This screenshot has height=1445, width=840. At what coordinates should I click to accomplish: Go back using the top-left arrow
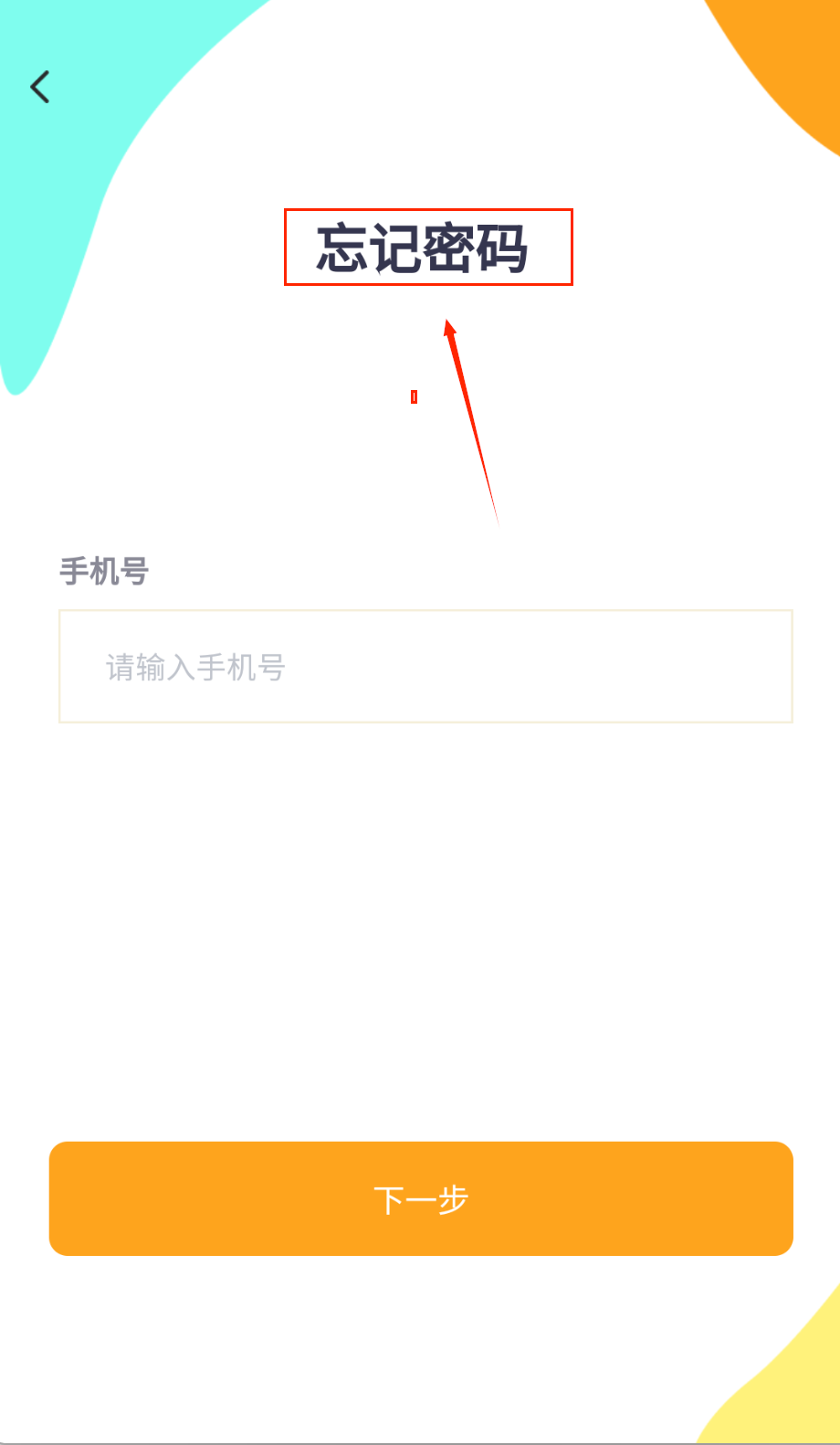40,88
